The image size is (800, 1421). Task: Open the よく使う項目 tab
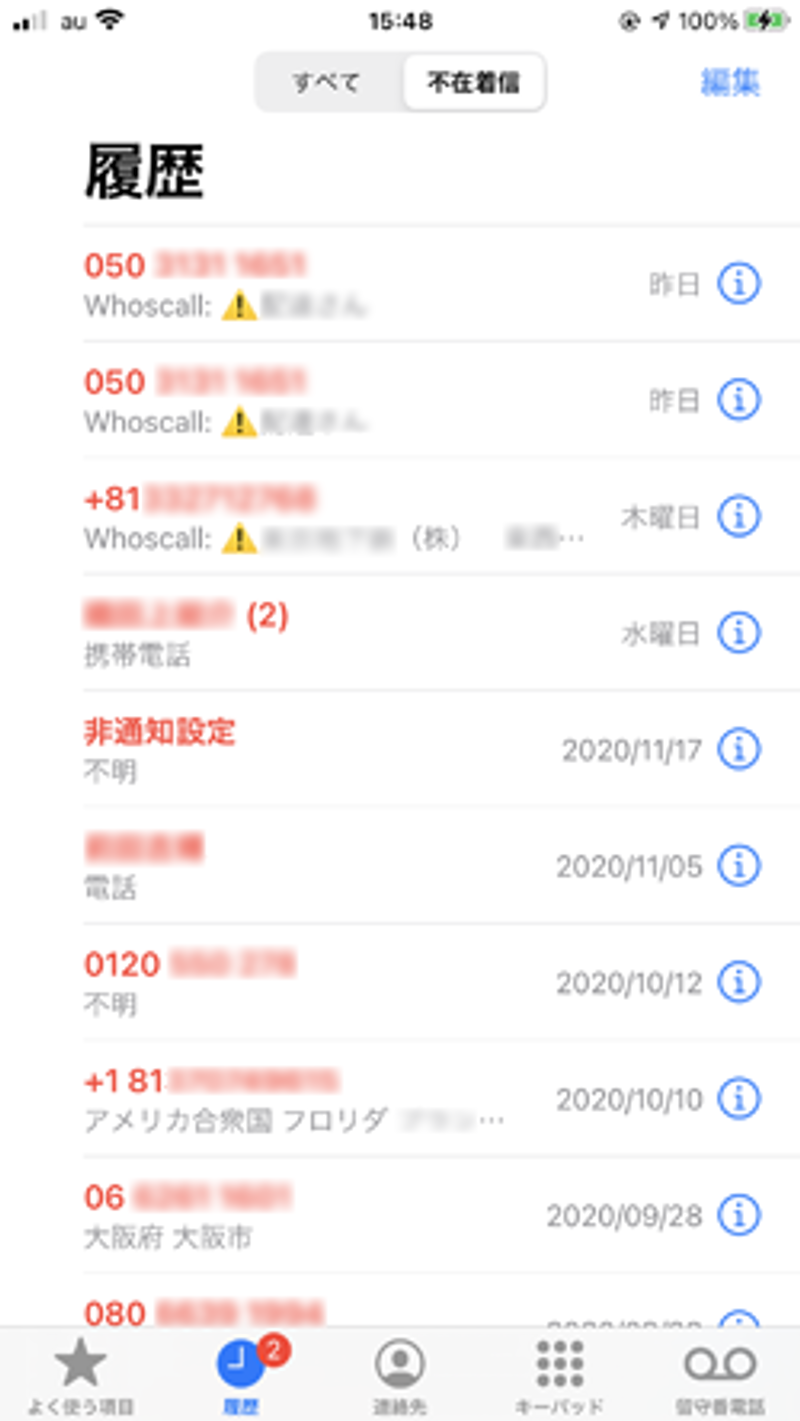[x=80, y=1376]
